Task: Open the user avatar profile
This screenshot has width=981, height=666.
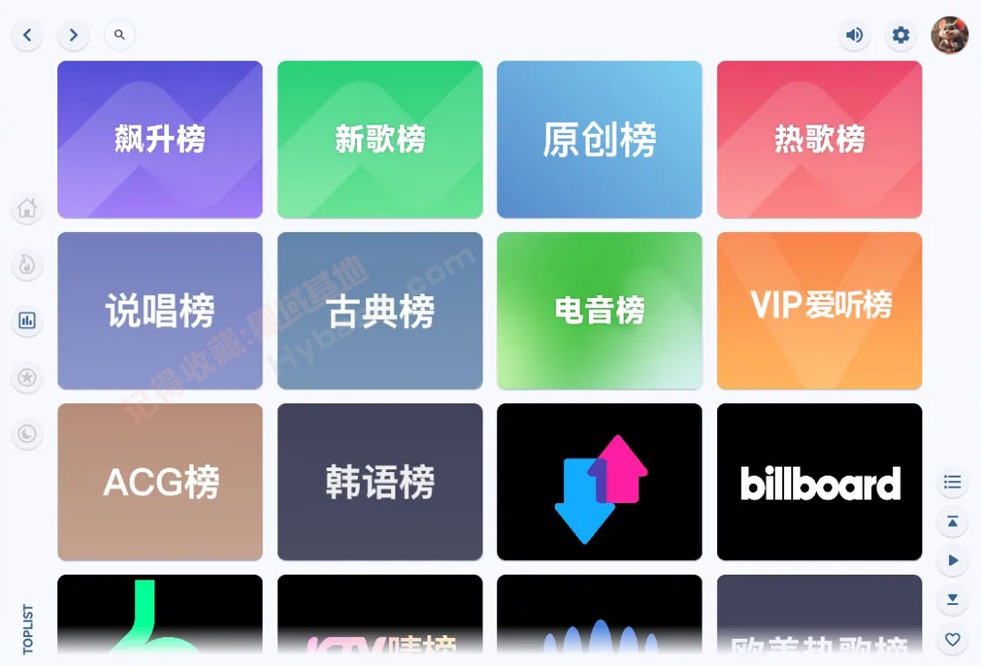Action: coord(949,35)
